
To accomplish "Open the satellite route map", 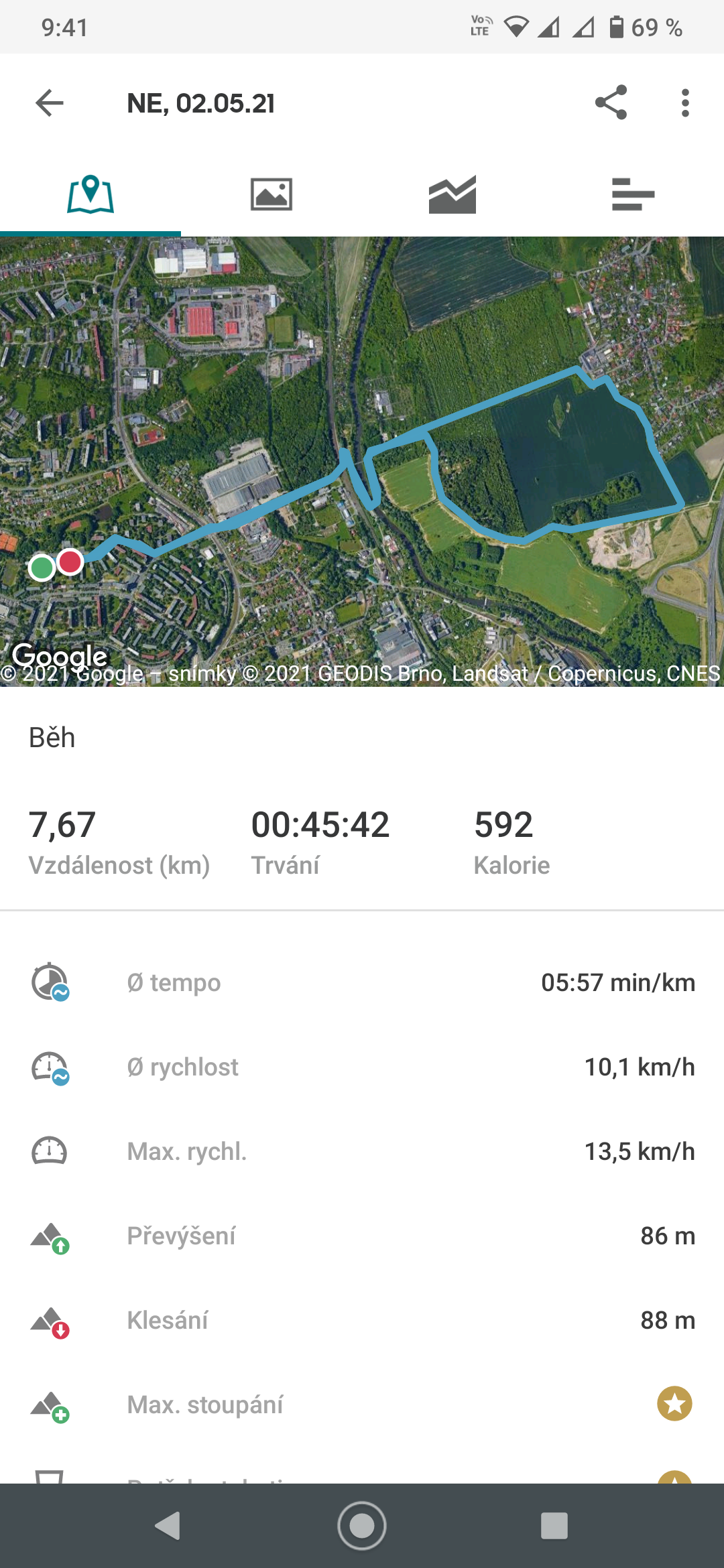I will 362,462.
